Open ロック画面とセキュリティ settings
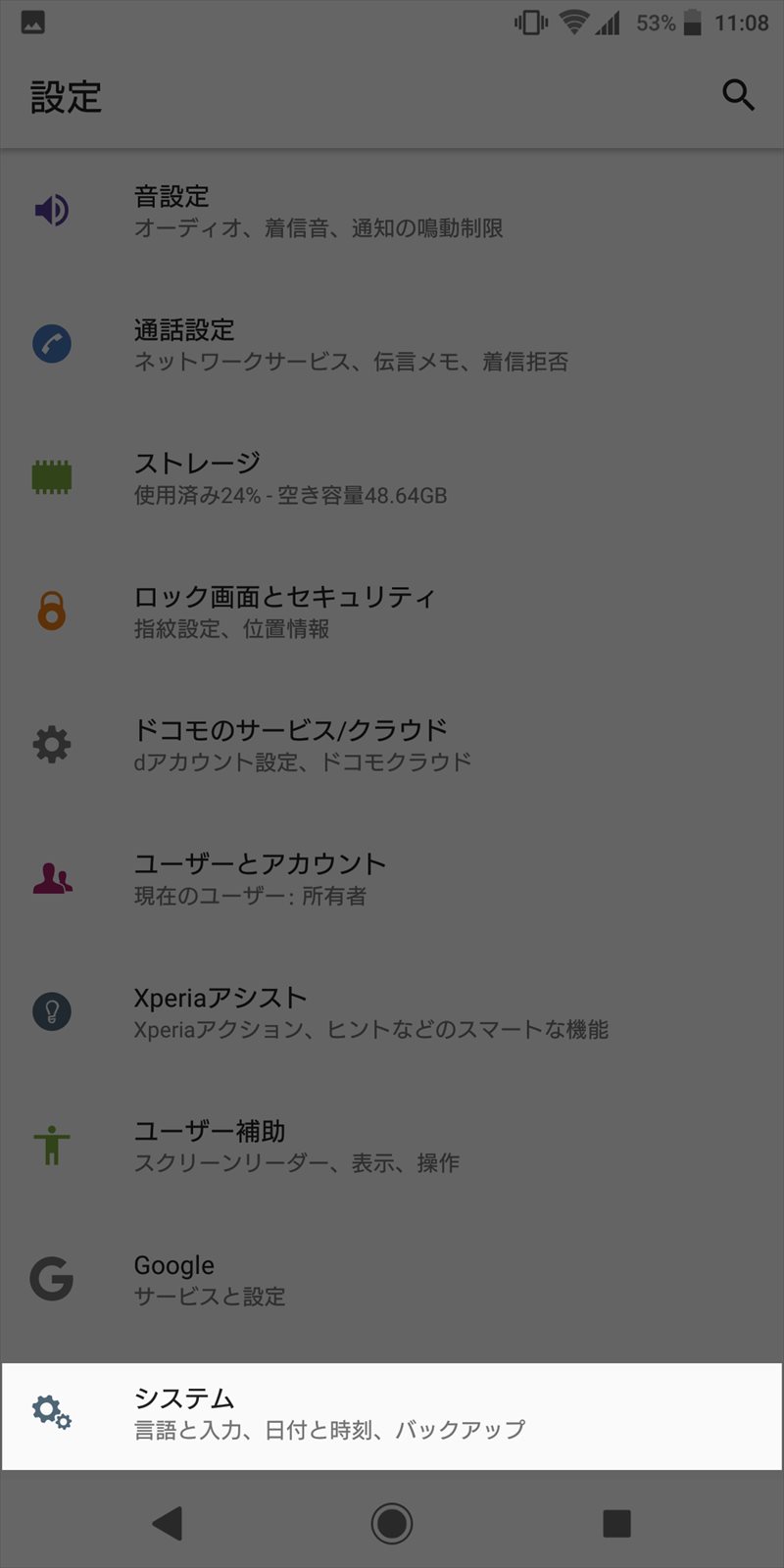784x1568 pixels. click(392, 612)
